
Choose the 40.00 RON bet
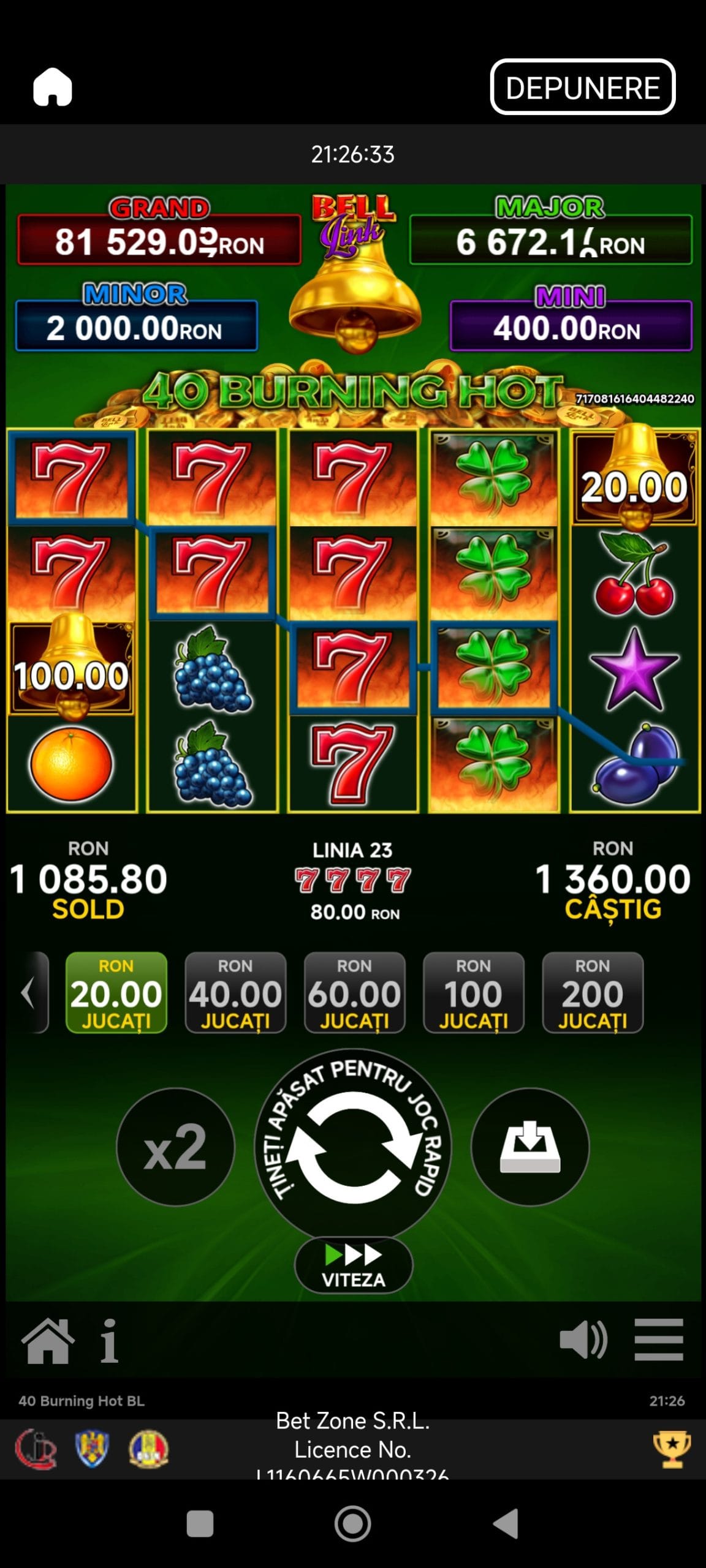click(235, 992)
